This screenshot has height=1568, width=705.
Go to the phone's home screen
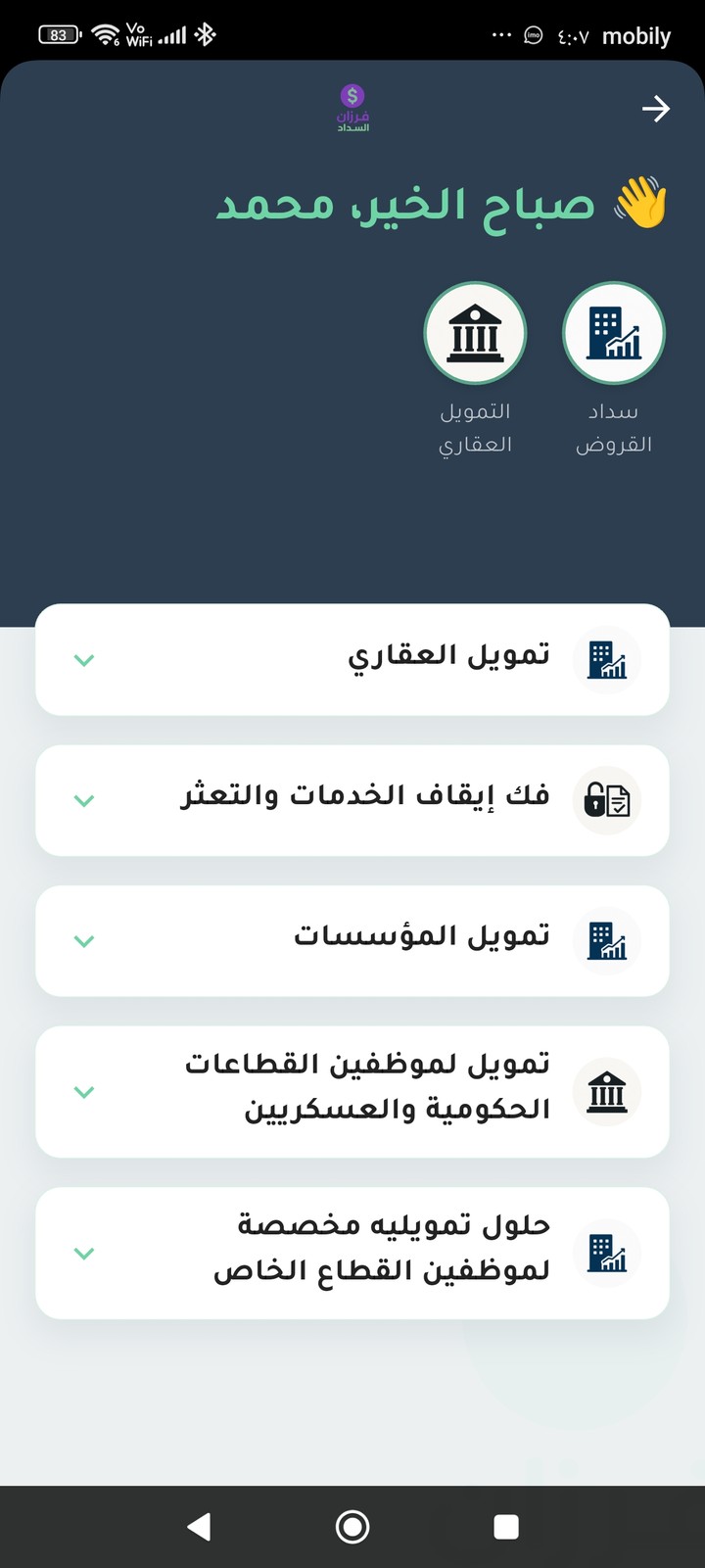tap(352, 1526)
